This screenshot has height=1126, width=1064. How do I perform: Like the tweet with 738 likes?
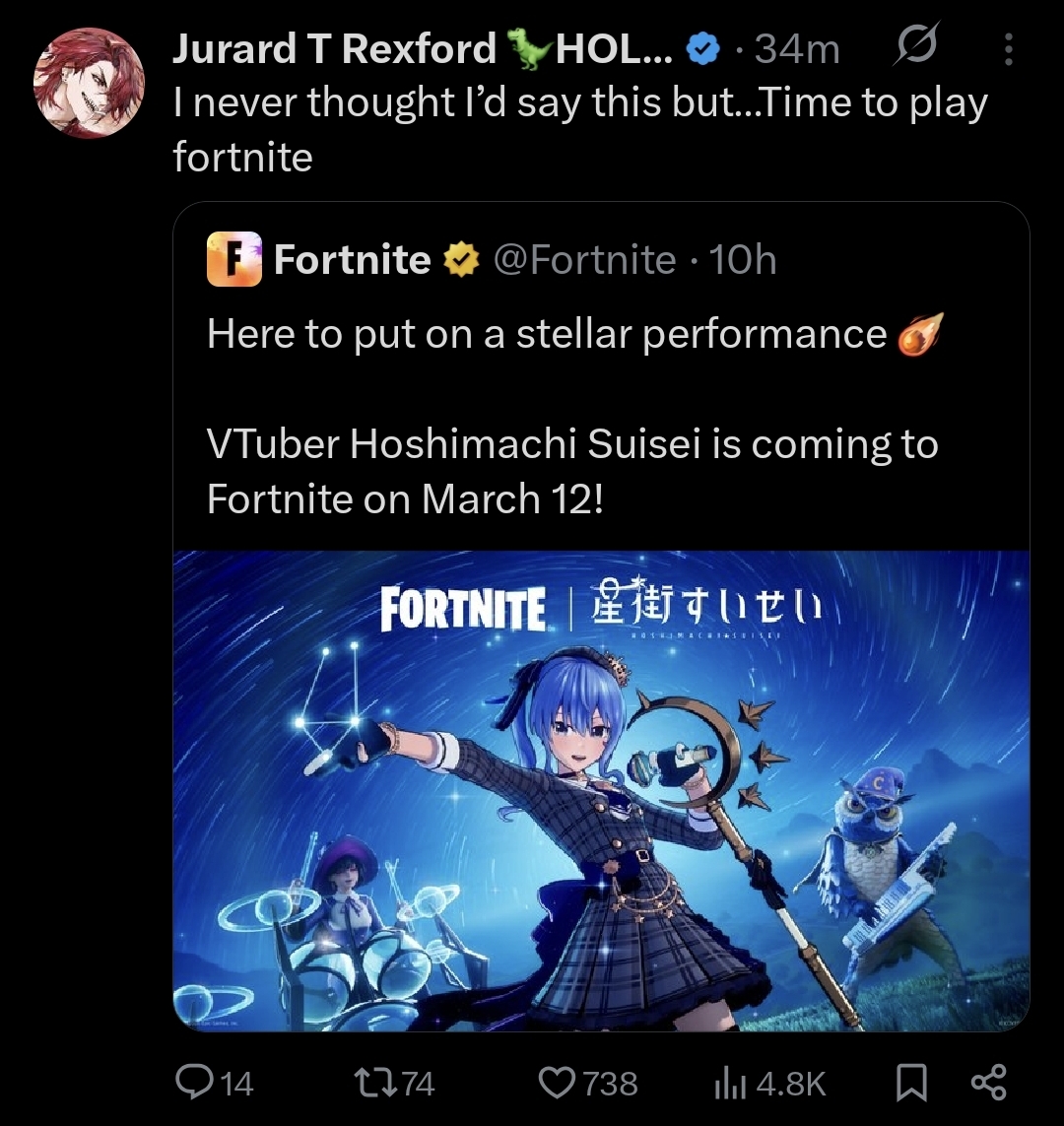click(588, 1083)
